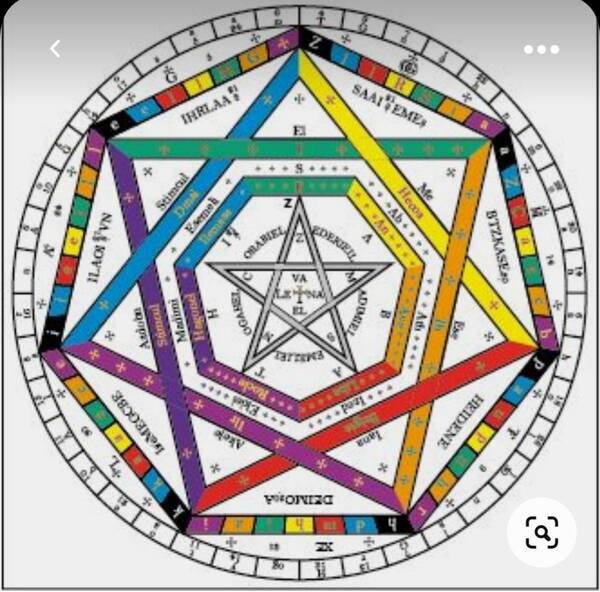Start visual search with the lens button
Screen dimensions: 600x592
pos(541,533)
